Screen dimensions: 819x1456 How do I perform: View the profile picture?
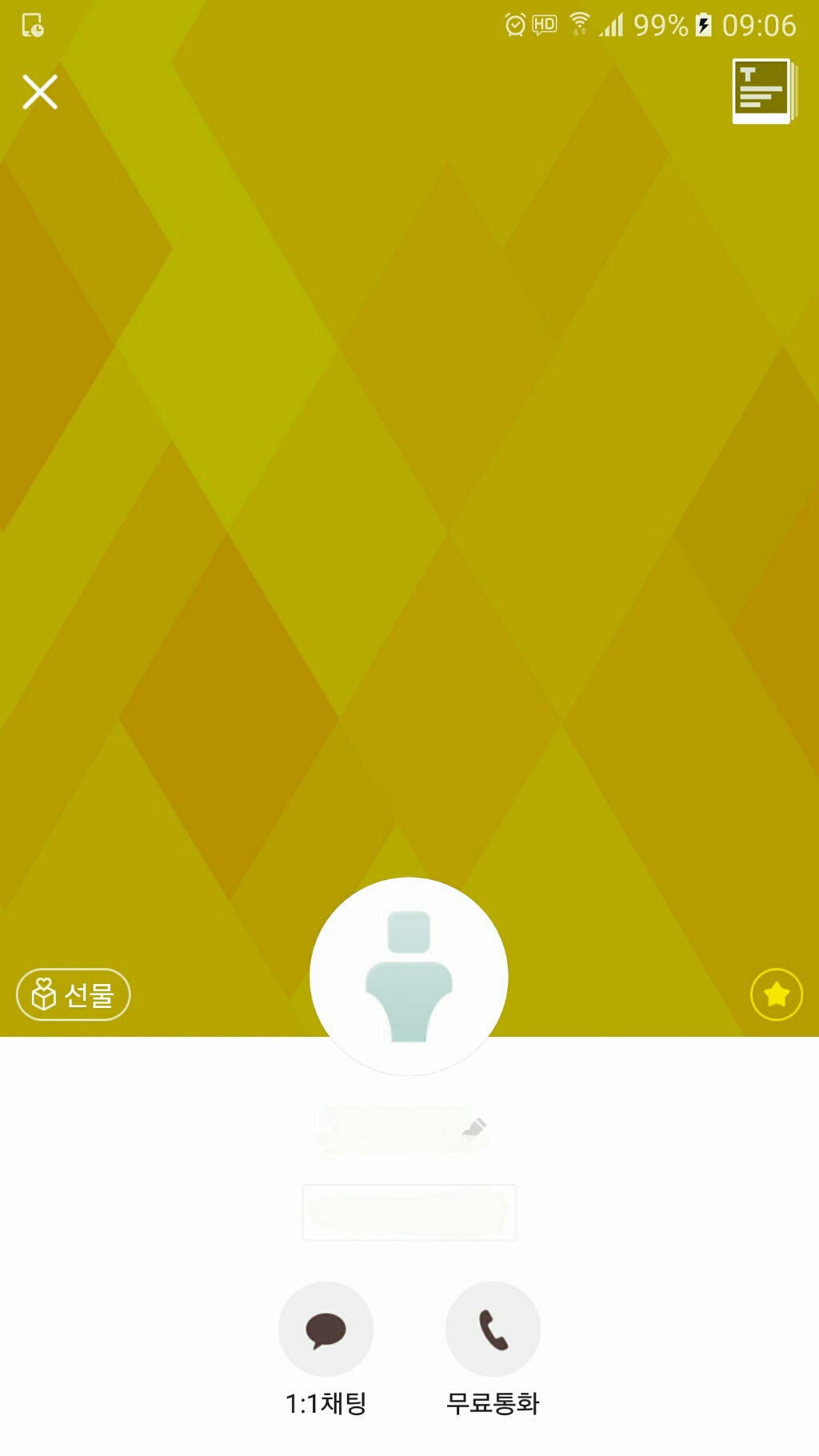point(409,976)
